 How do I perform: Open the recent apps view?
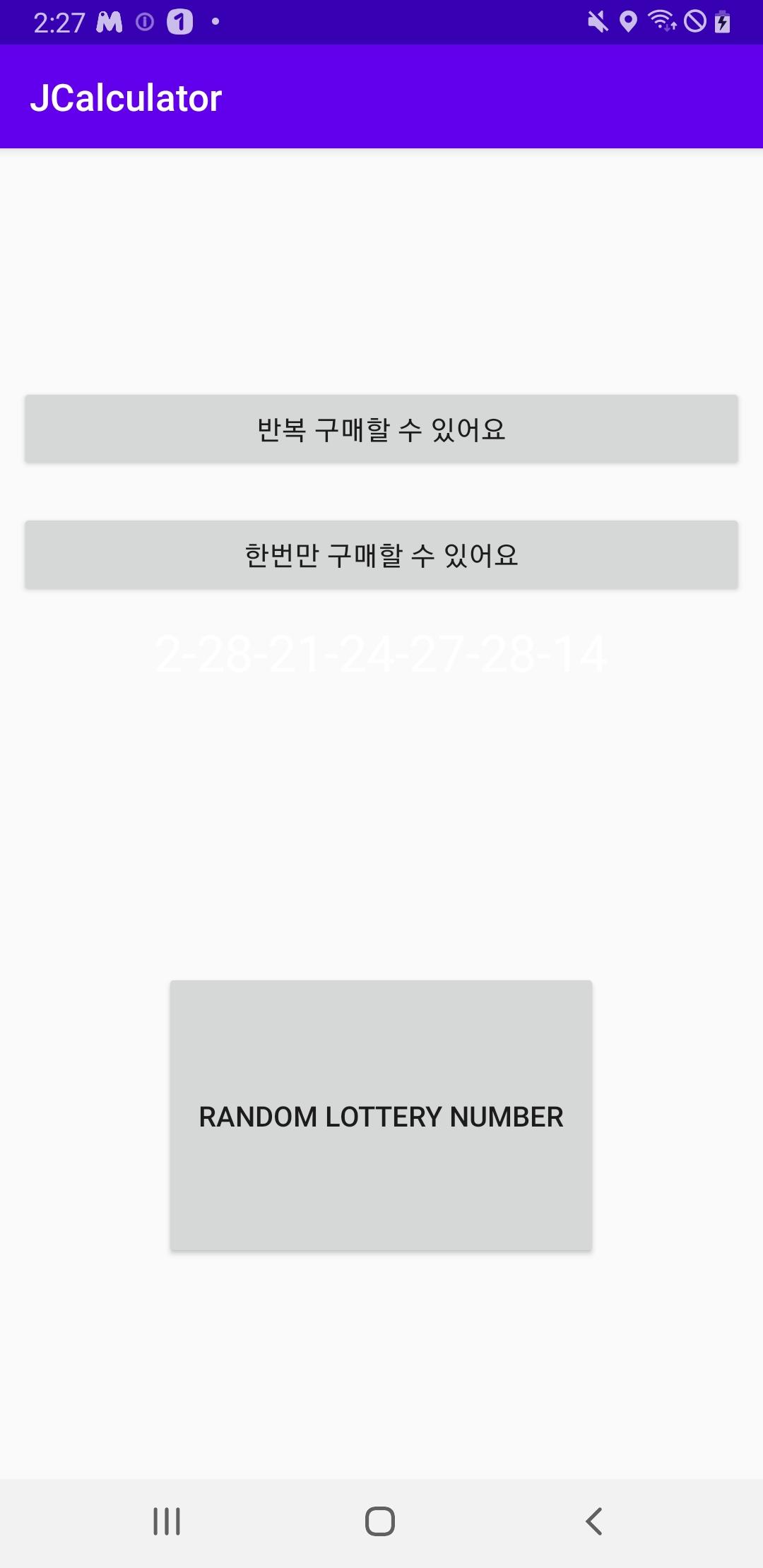point(167,1521)
